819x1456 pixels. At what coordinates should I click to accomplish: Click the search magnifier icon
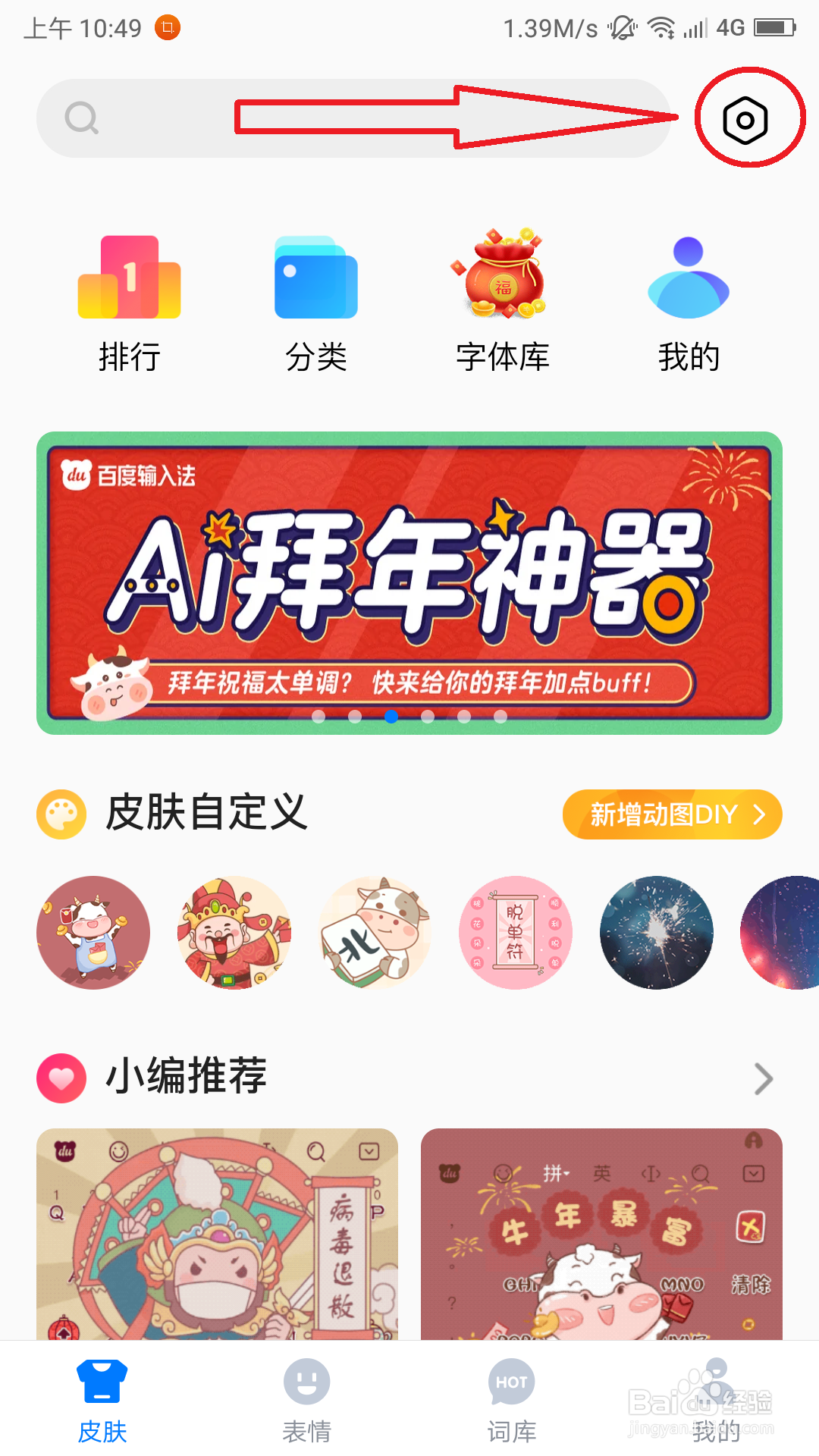[x=82, y=118]
